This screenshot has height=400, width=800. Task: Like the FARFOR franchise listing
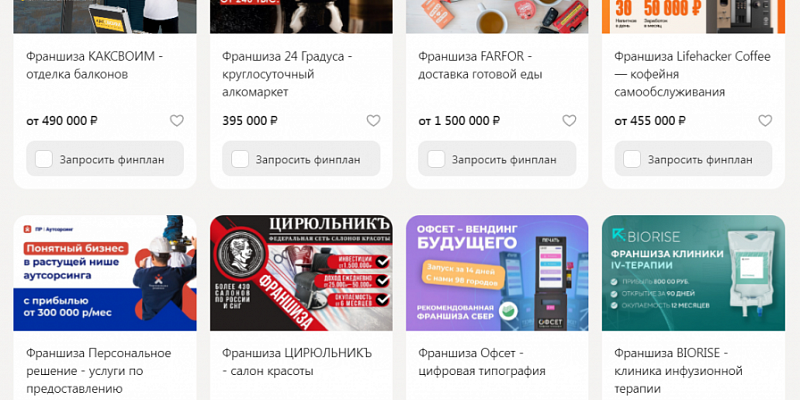coord(569,121)
